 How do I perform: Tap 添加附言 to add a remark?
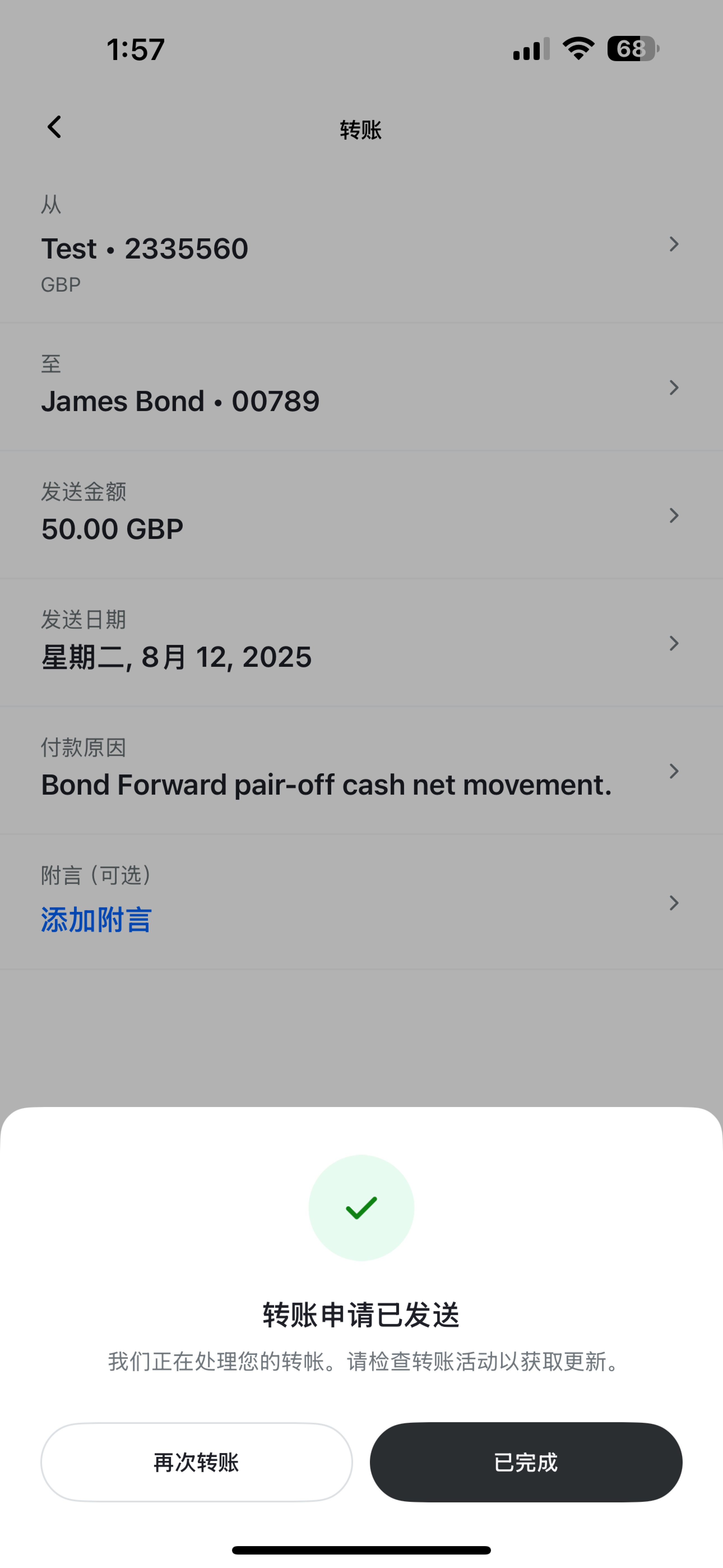[x=96, y=919]
